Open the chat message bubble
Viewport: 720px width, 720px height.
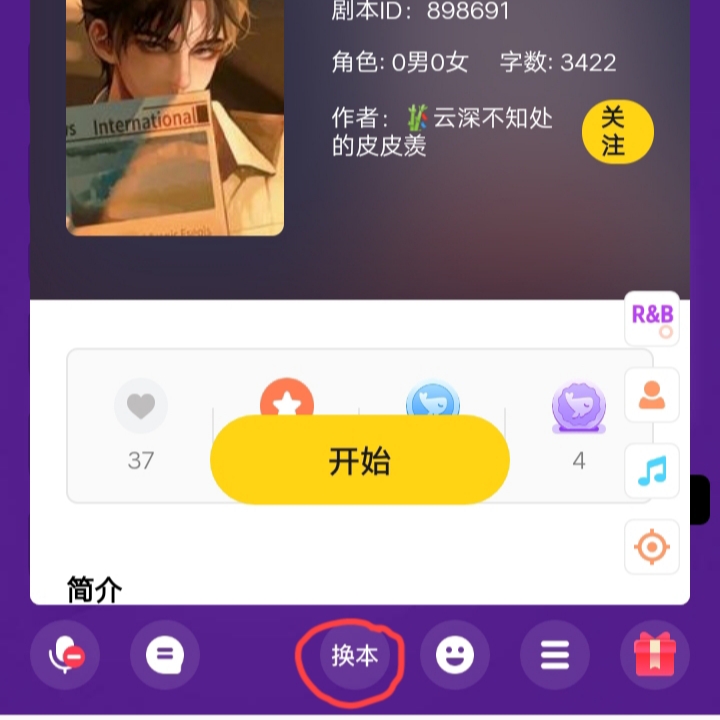click(x=165, y=655)
